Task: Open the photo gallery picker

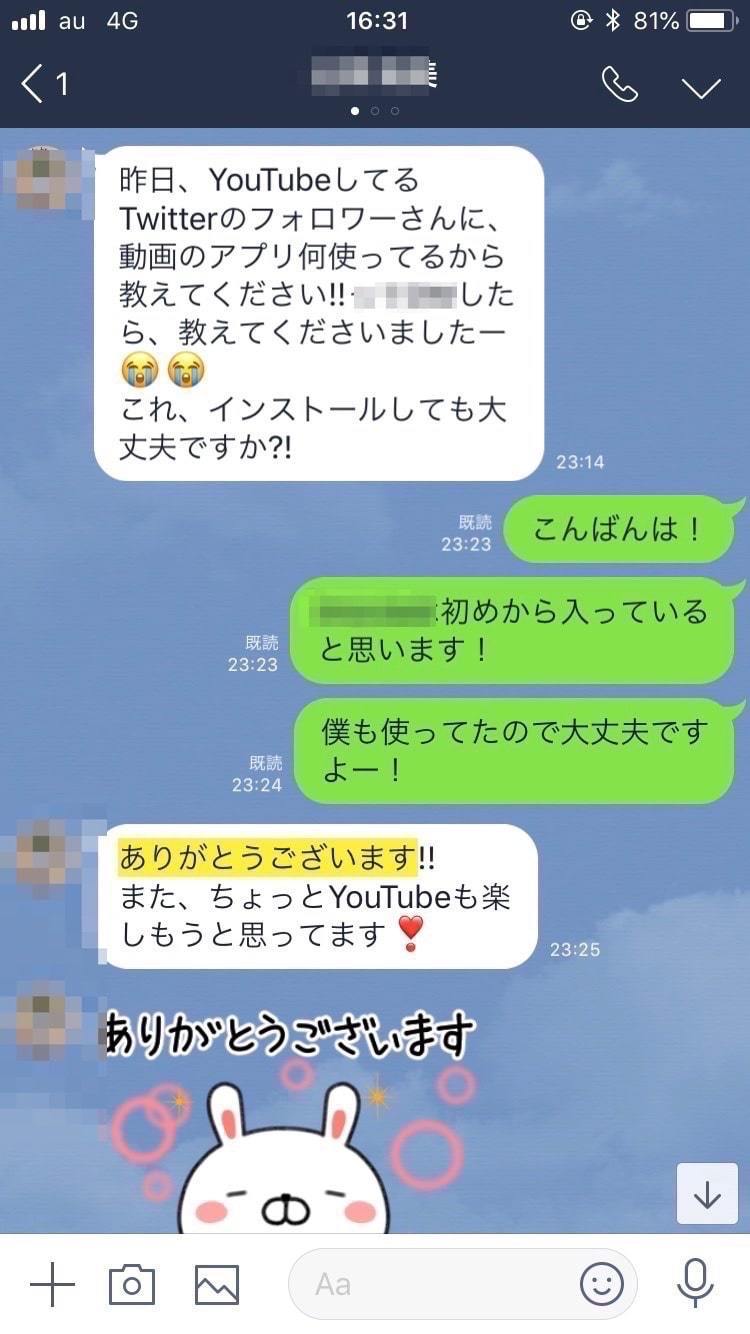Action: pos(216,1284)
